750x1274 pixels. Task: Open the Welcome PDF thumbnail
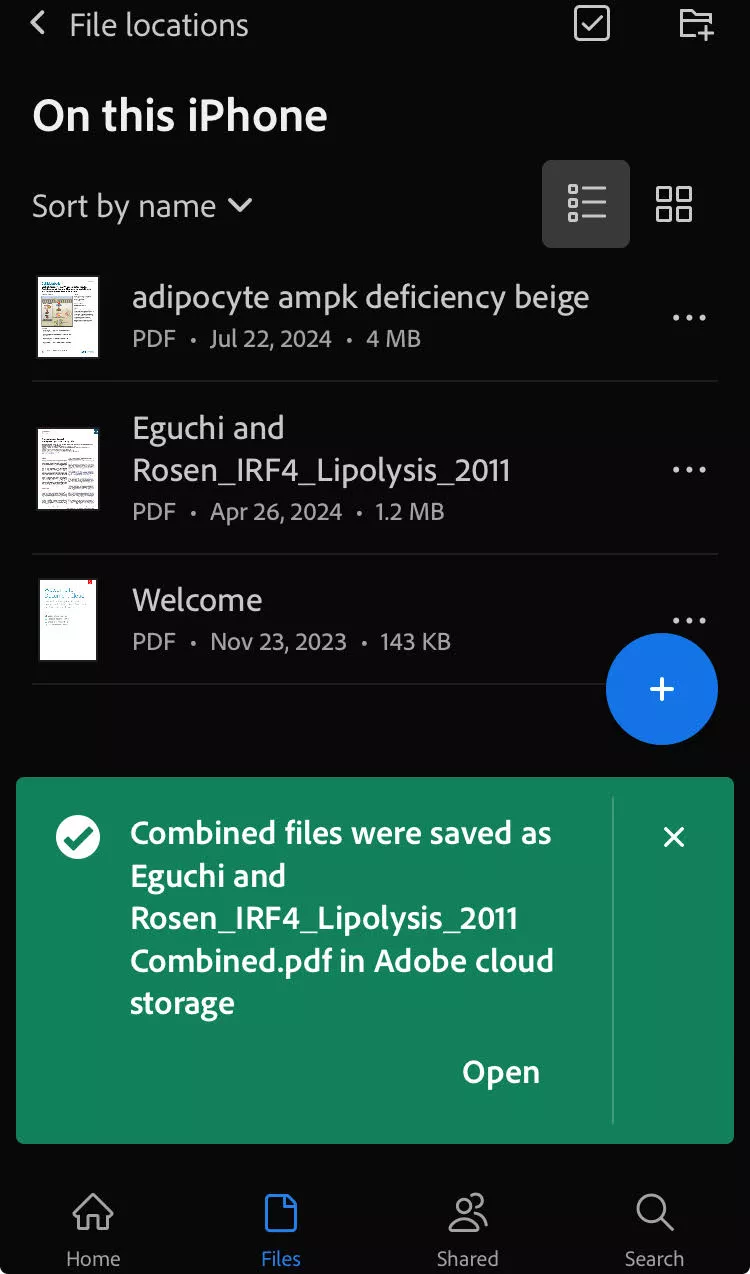[67, 620]
